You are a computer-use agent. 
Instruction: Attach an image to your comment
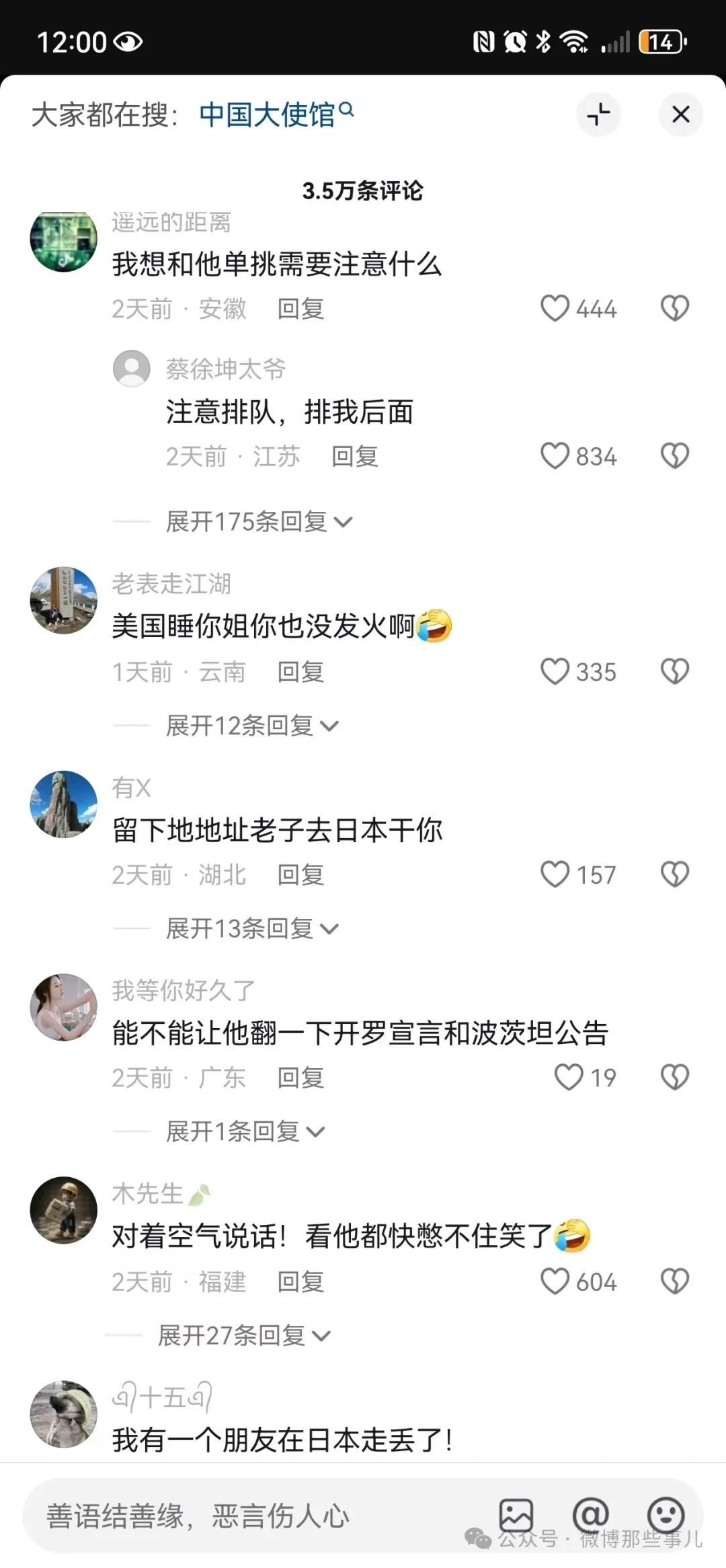516,1515
